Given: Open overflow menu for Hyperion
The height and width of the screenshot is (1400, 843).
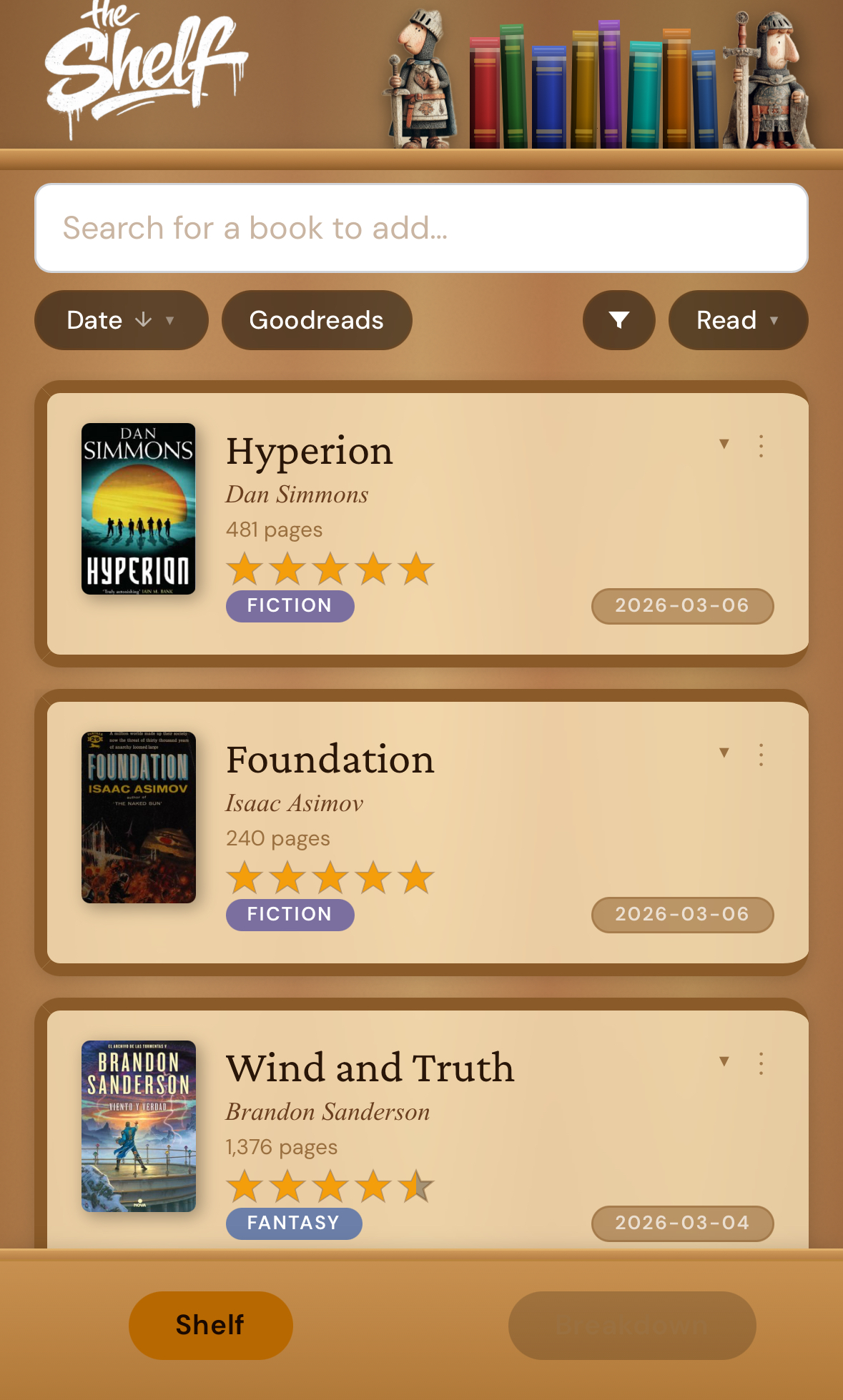Looking at the screenshot, I should click(x=761, y=446).
